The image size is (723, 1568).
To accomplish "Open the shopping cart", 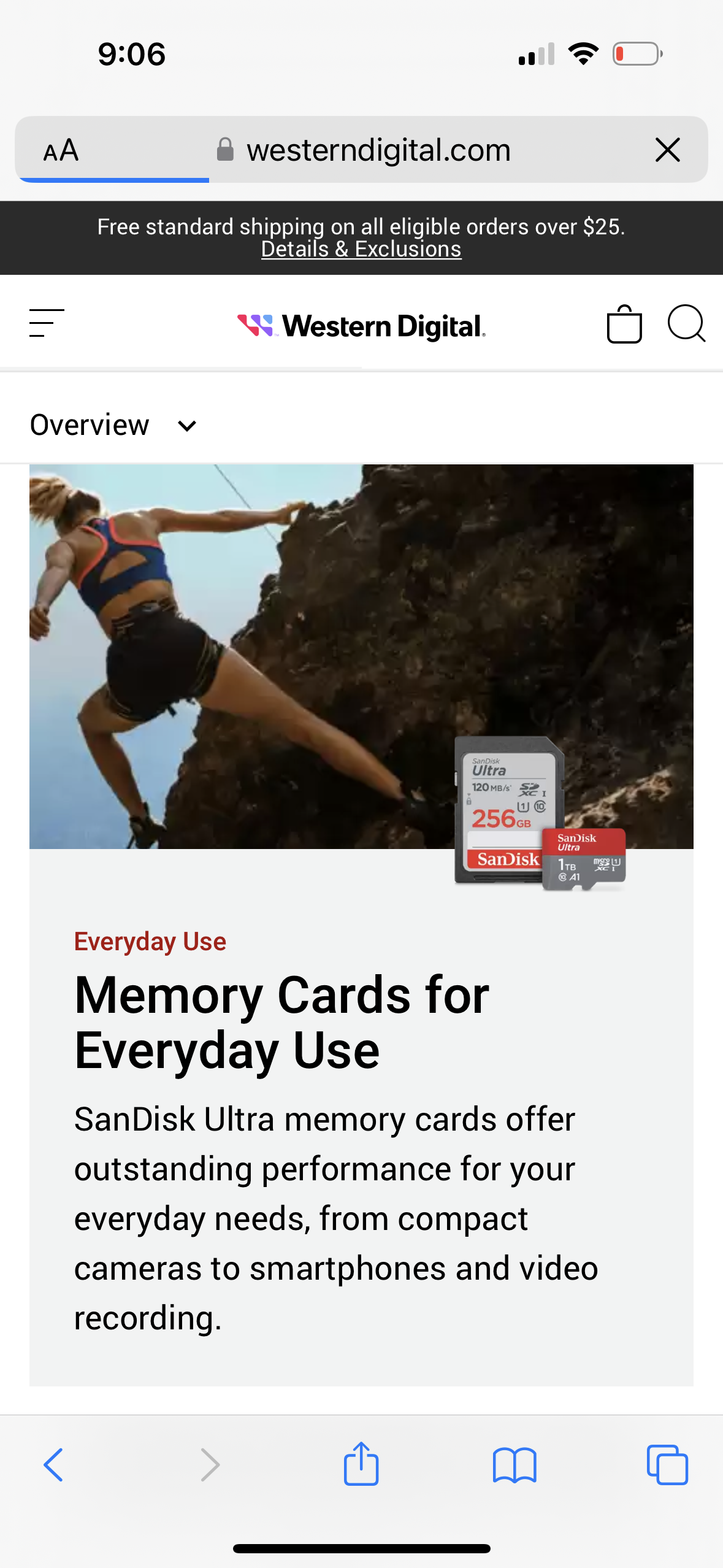I will tap(624, 324).
